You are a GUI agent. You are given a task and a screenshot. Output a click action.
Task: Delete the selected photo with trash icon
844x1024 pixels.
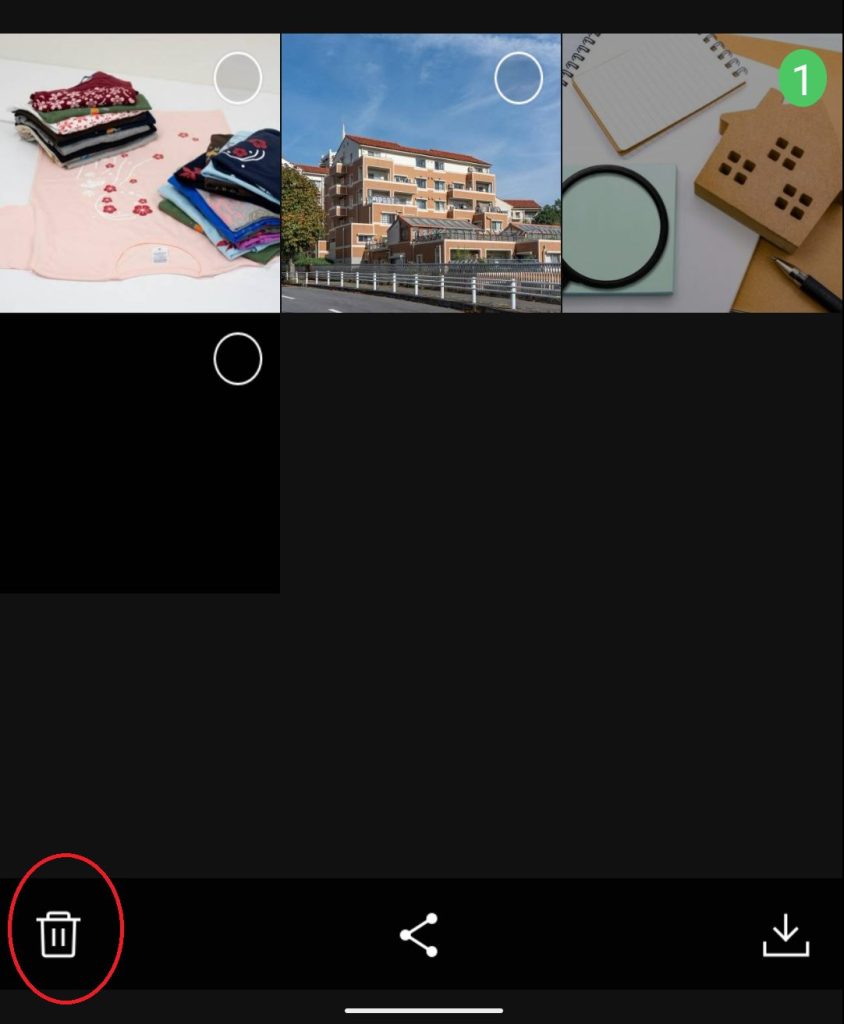tap(59, 934)
